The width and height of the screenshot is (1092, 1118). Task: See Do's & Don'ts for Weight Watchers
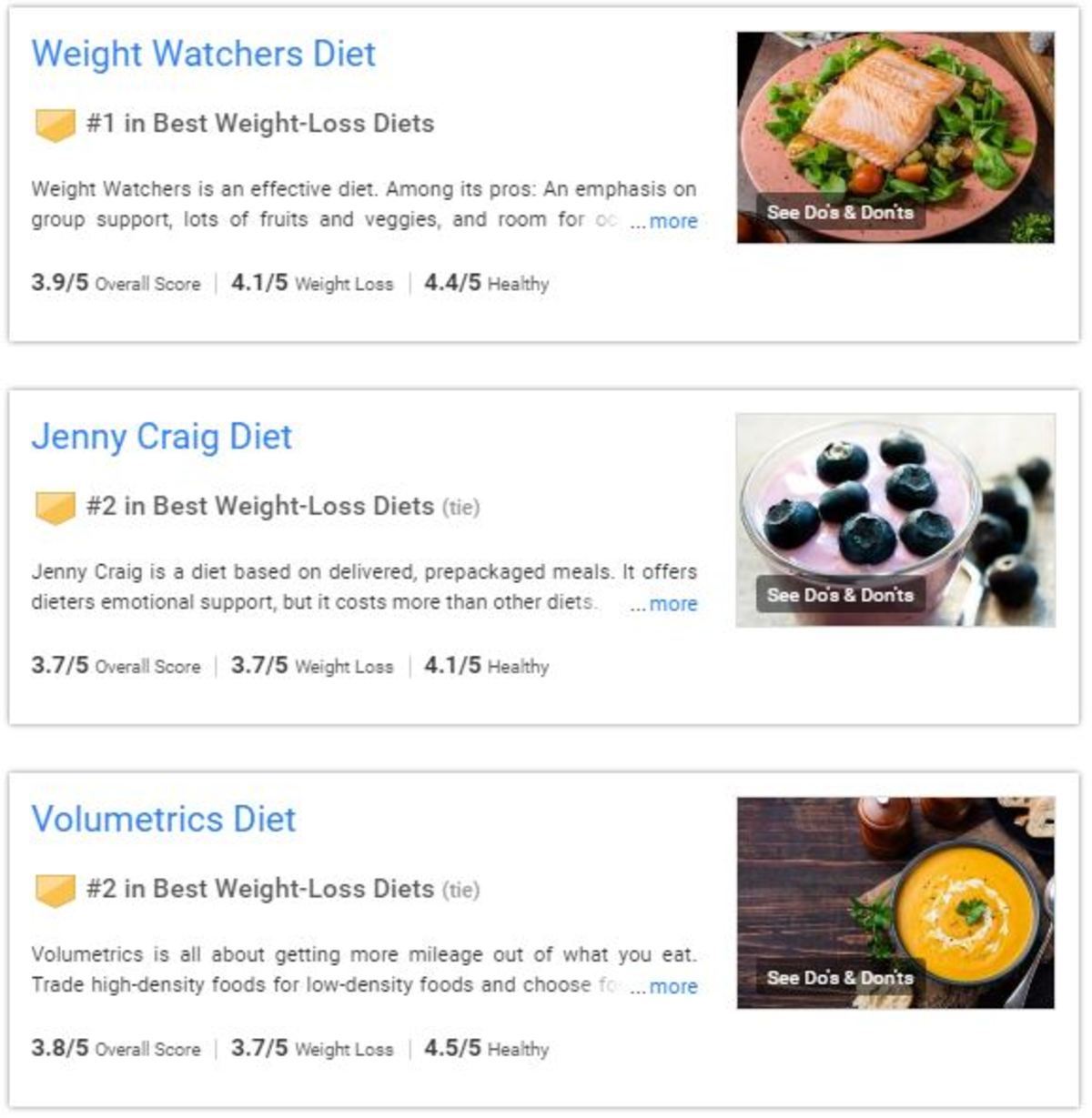[839, 212]
